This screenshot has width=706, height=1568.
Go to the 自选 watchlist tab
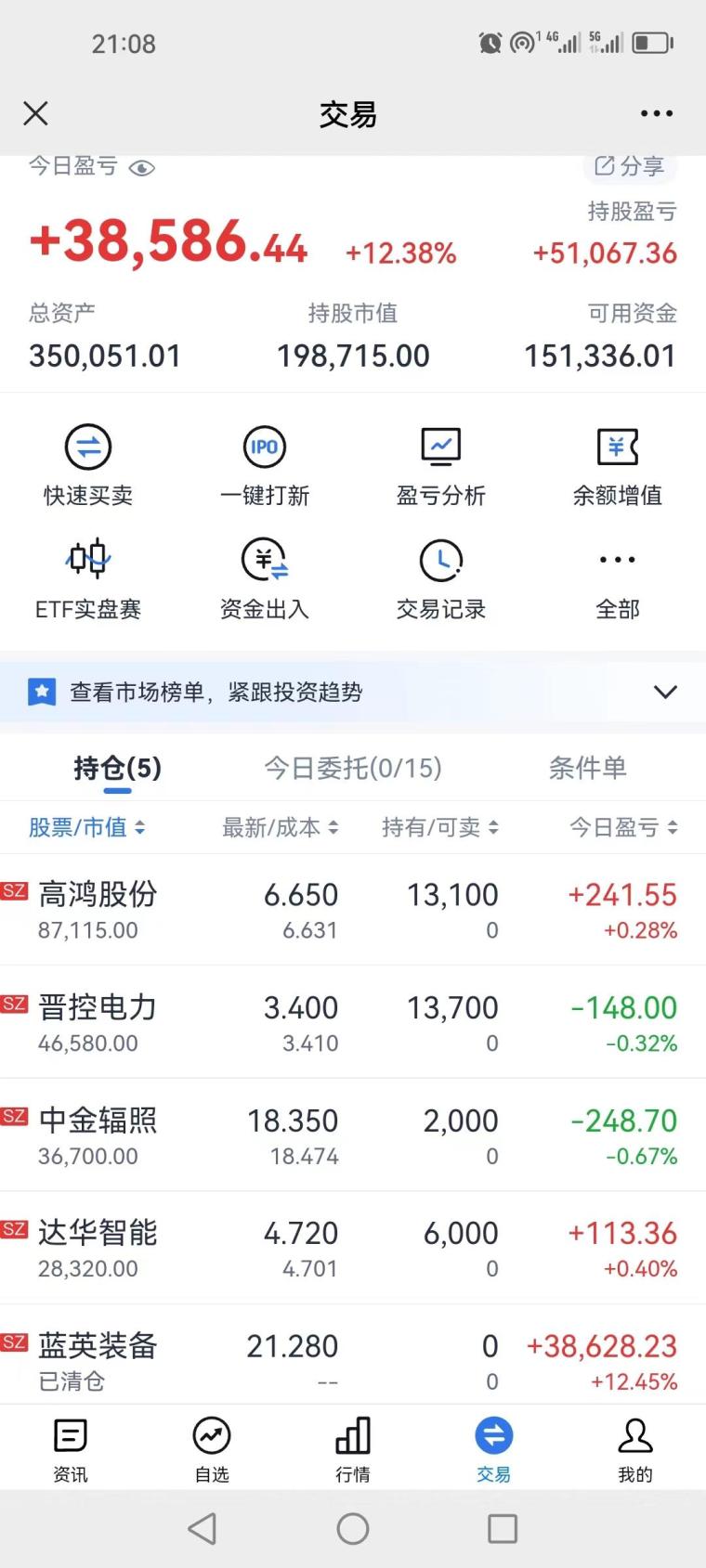[212, 1449]
